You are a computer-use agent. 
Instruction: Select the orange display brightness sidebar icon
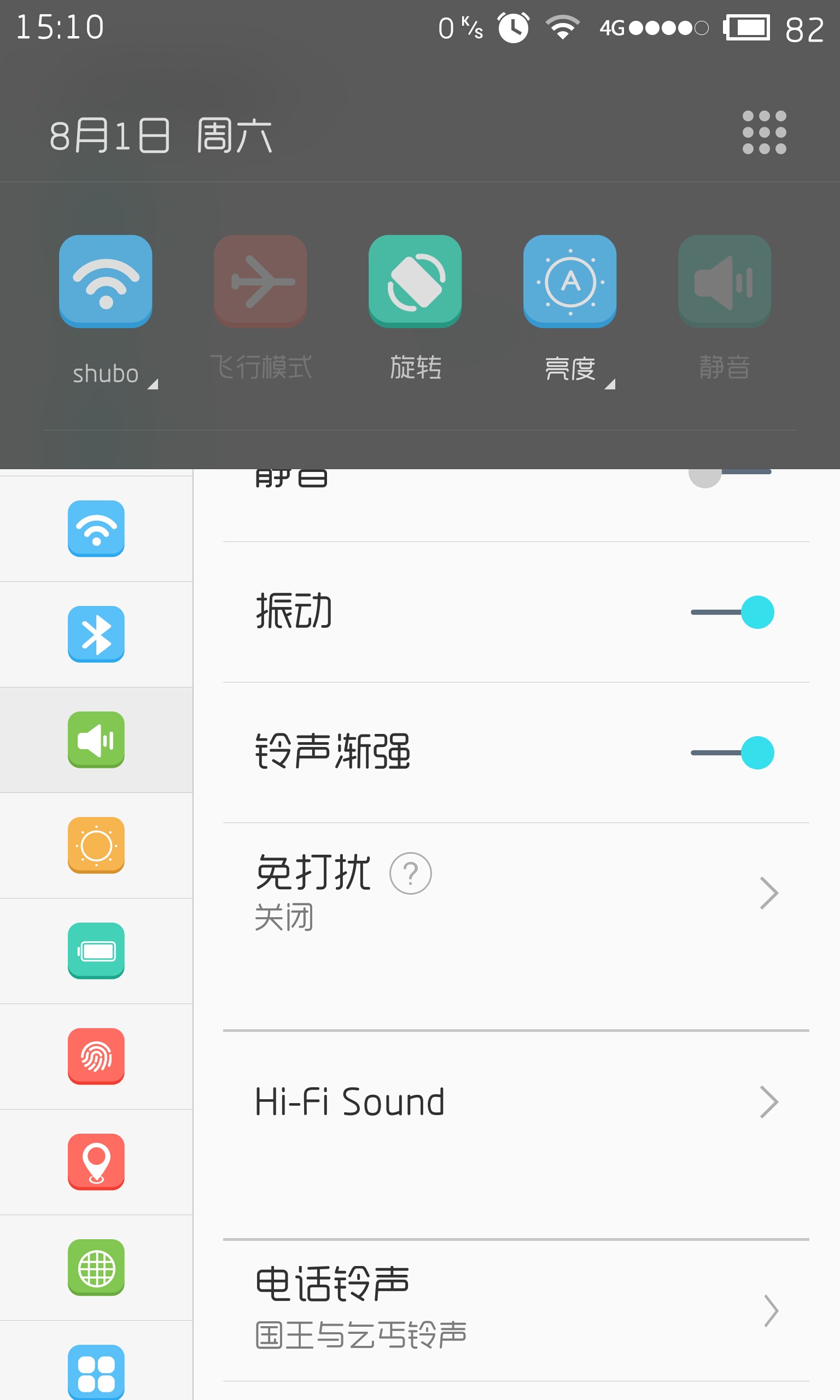tap(96, 845)
